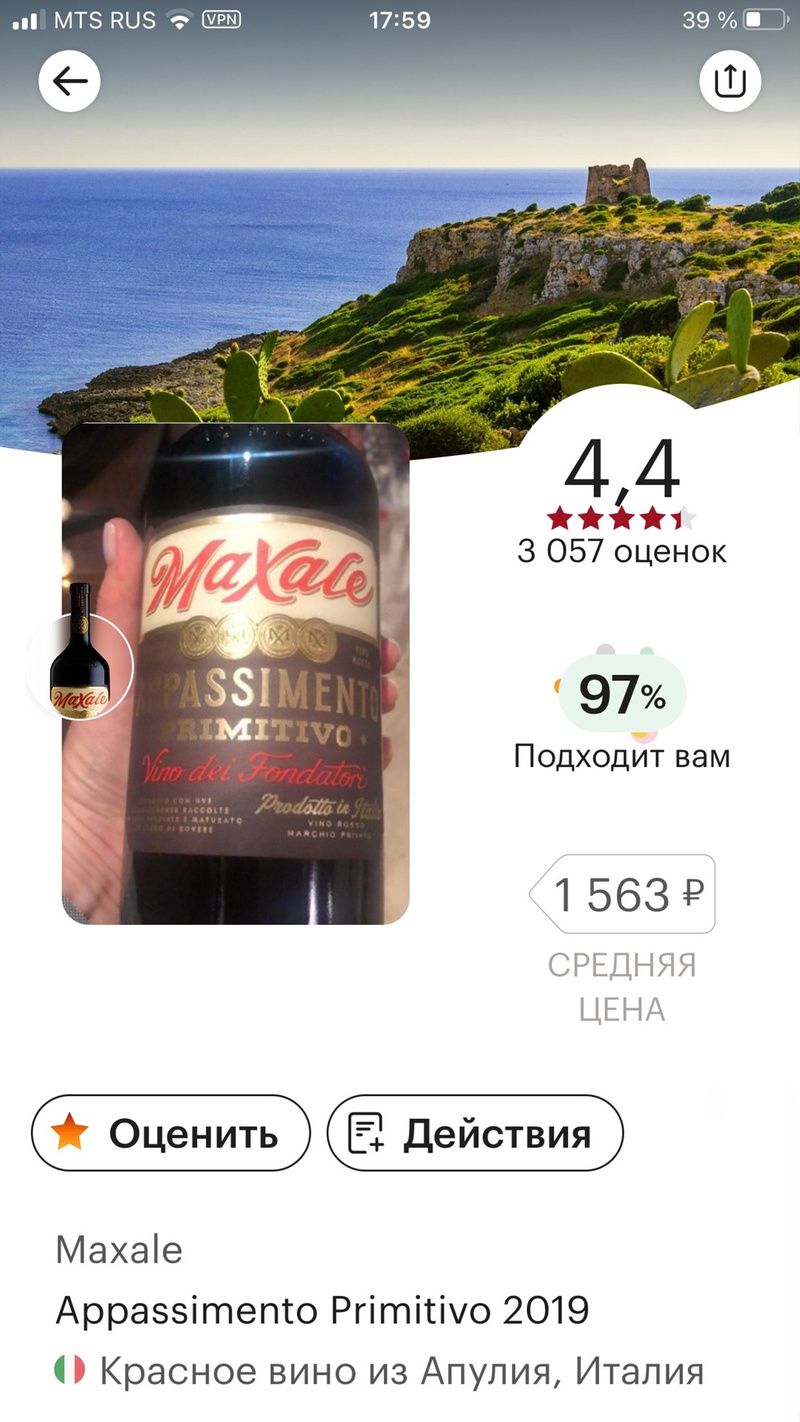View the 3 057 оценок ratings

click(621, 550)
